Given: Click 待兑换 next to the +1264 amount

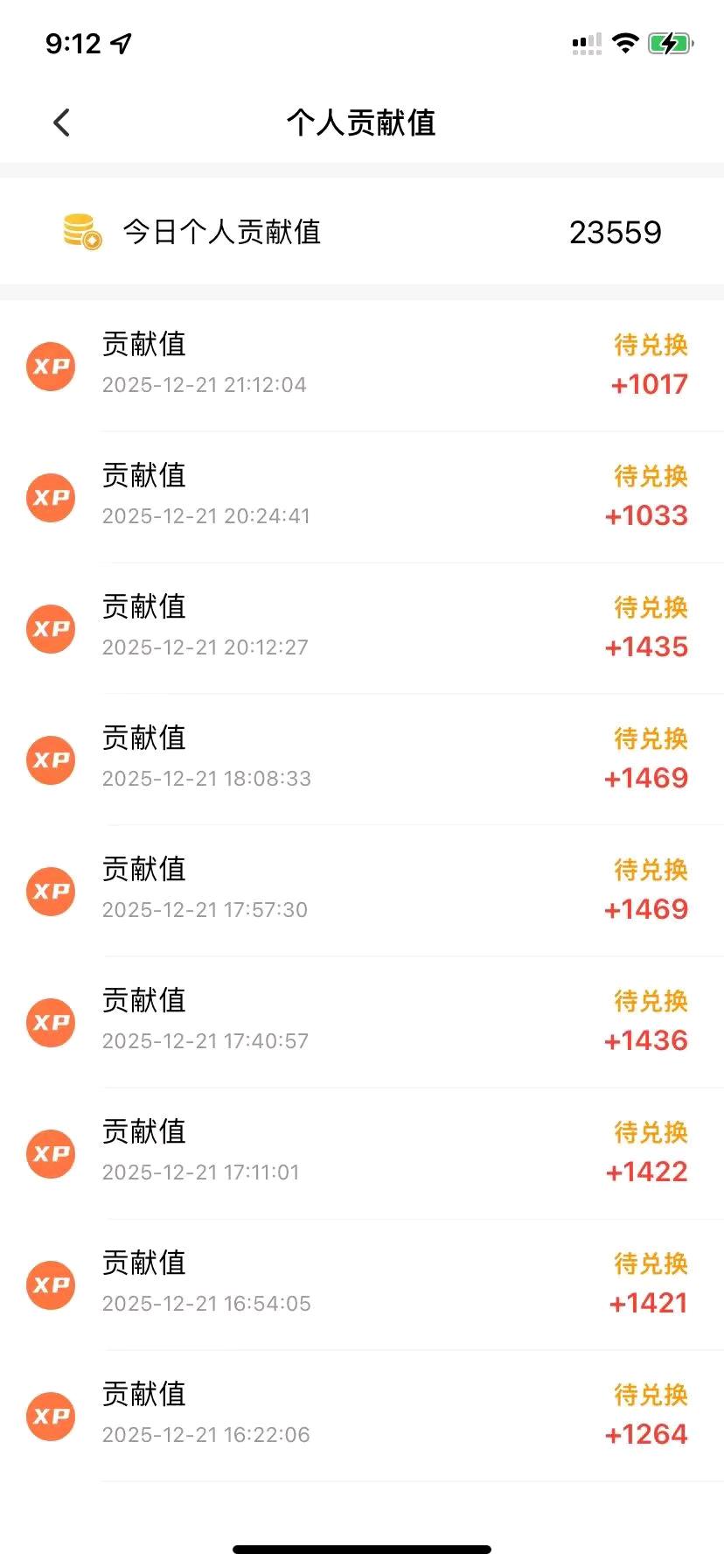Looking at the screenshot, I should pyautogui.click(x=650, y=1396).
